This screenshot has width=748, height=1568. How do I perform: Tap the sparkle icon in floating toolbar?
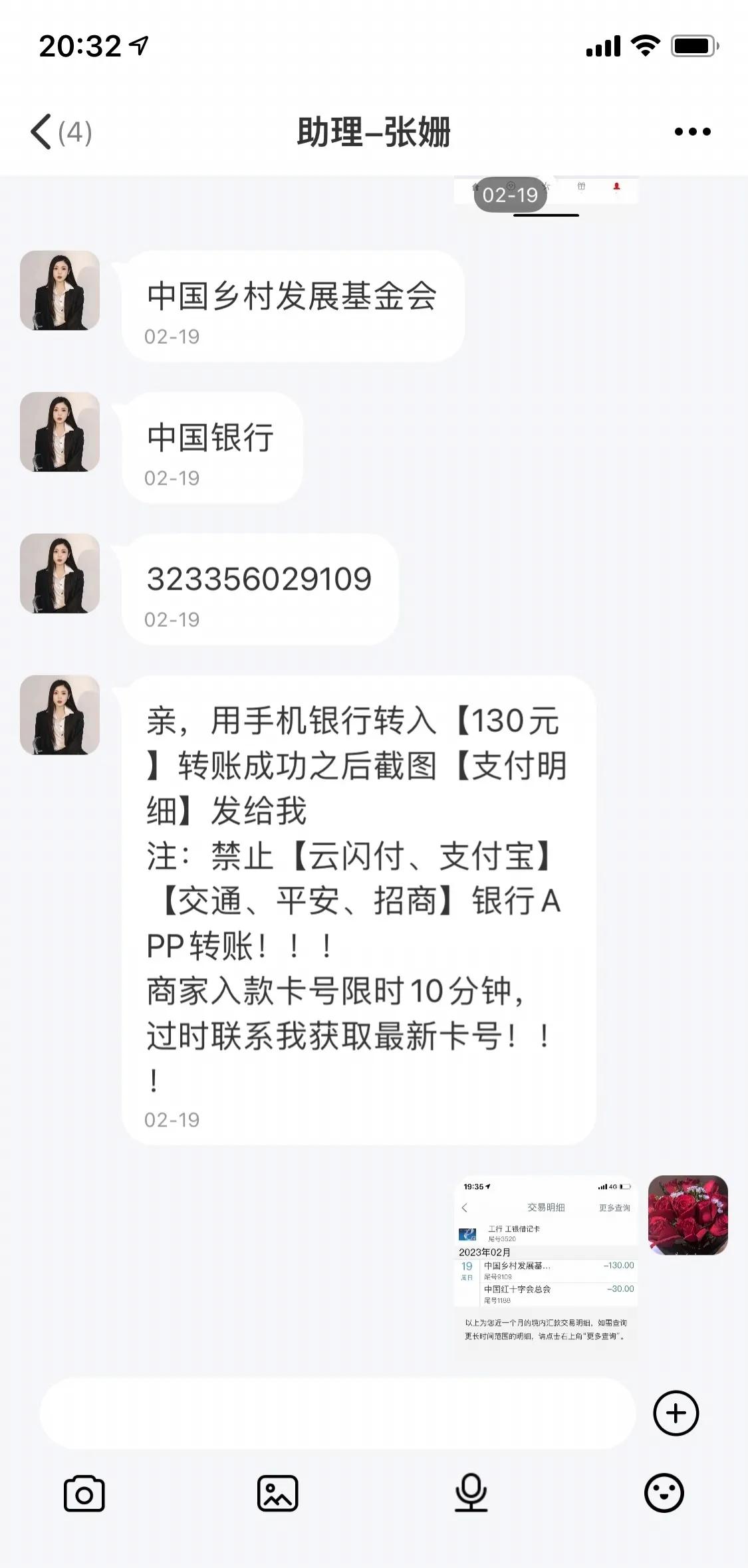click(x=547, y=185)
